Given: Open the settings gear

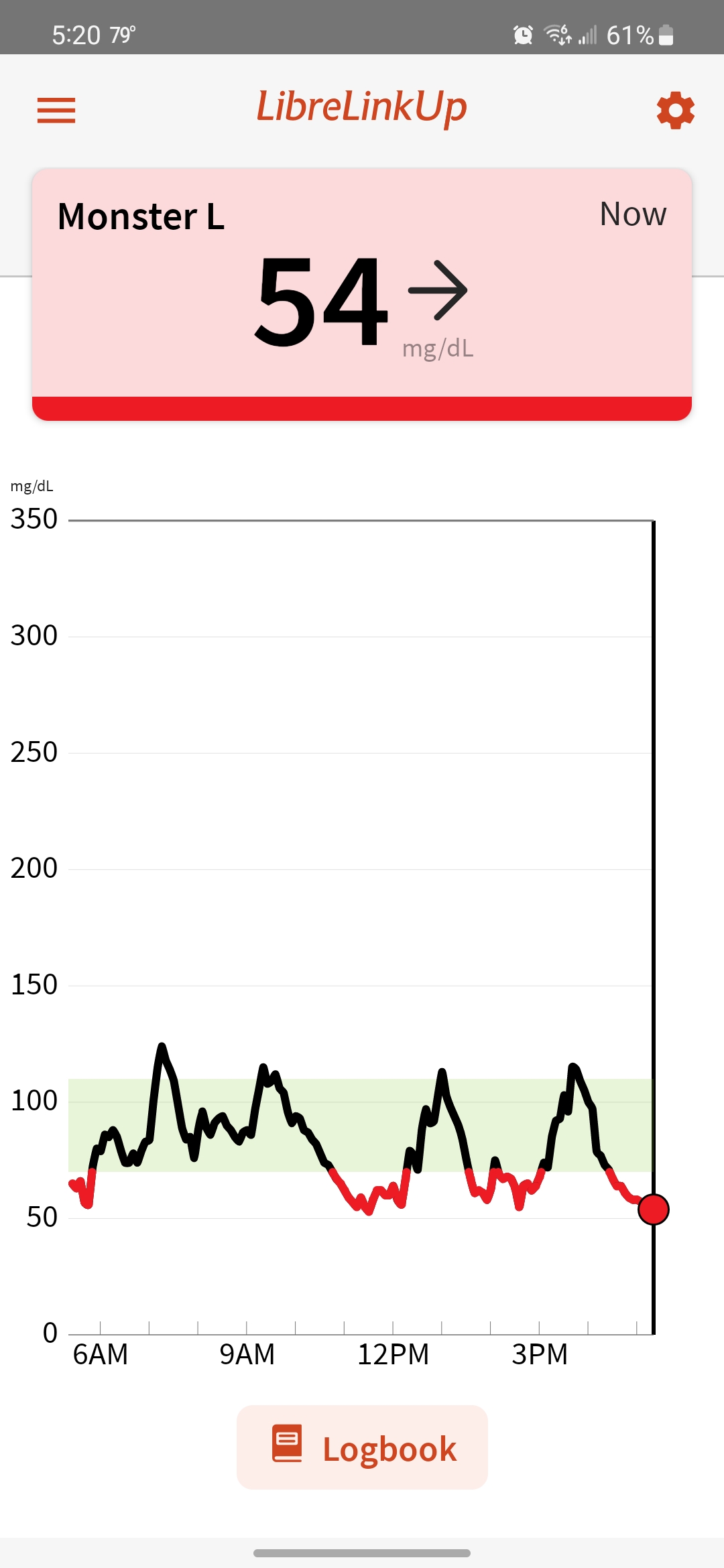Looking at the screenshot, I should (675, 111).
